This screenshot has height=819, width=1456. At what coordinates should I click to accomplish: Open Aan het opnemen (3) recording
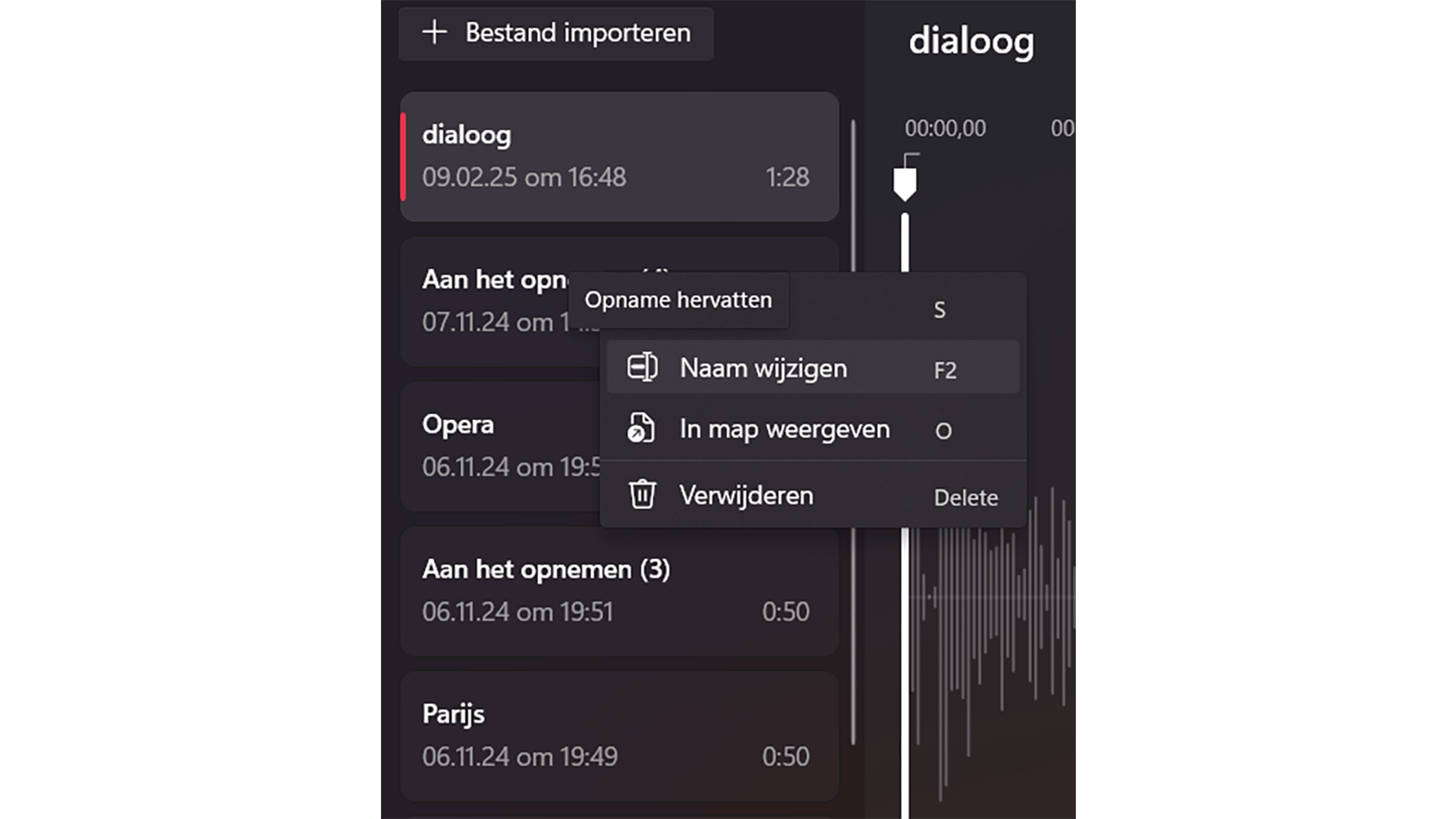619,590
